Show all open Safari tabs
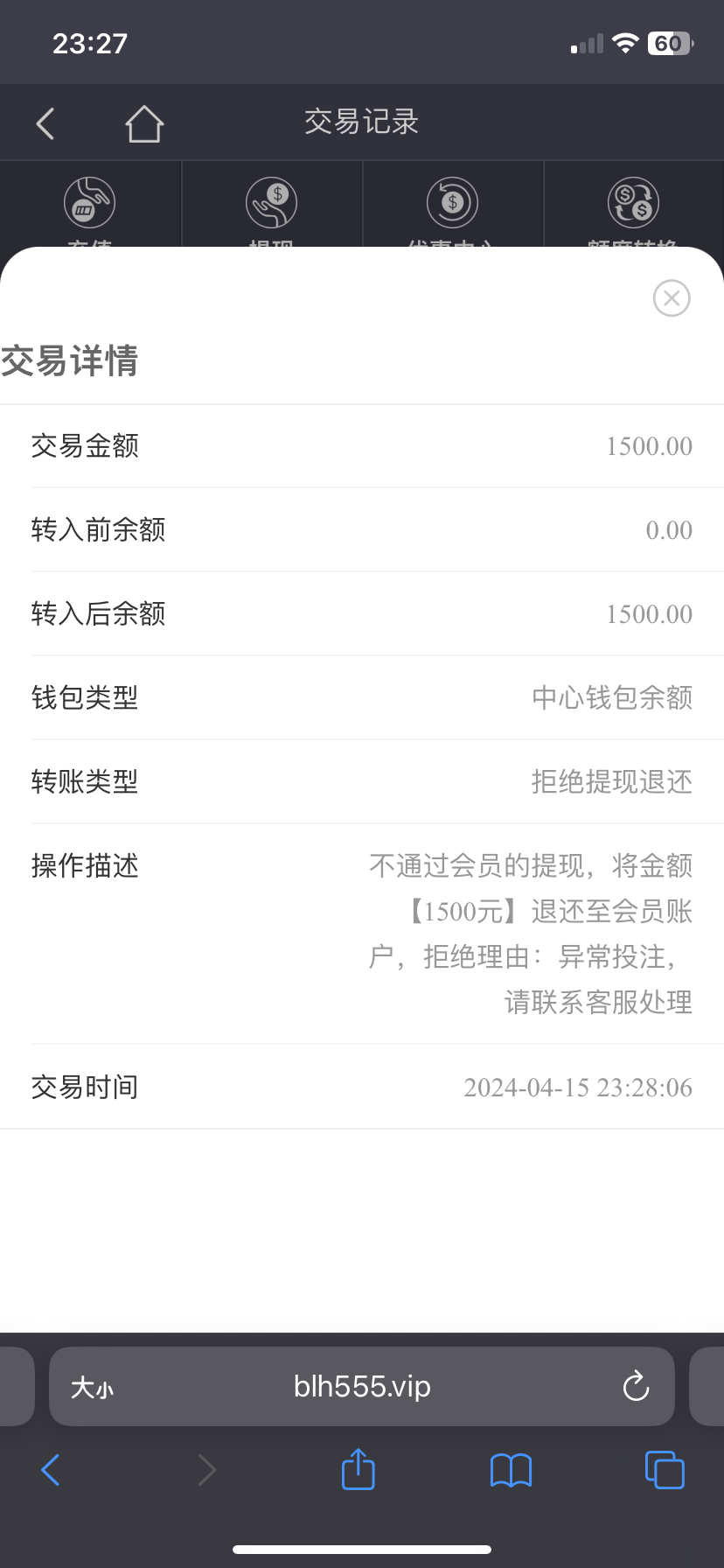This screenshot has height=1568, width=724. 665,1469
